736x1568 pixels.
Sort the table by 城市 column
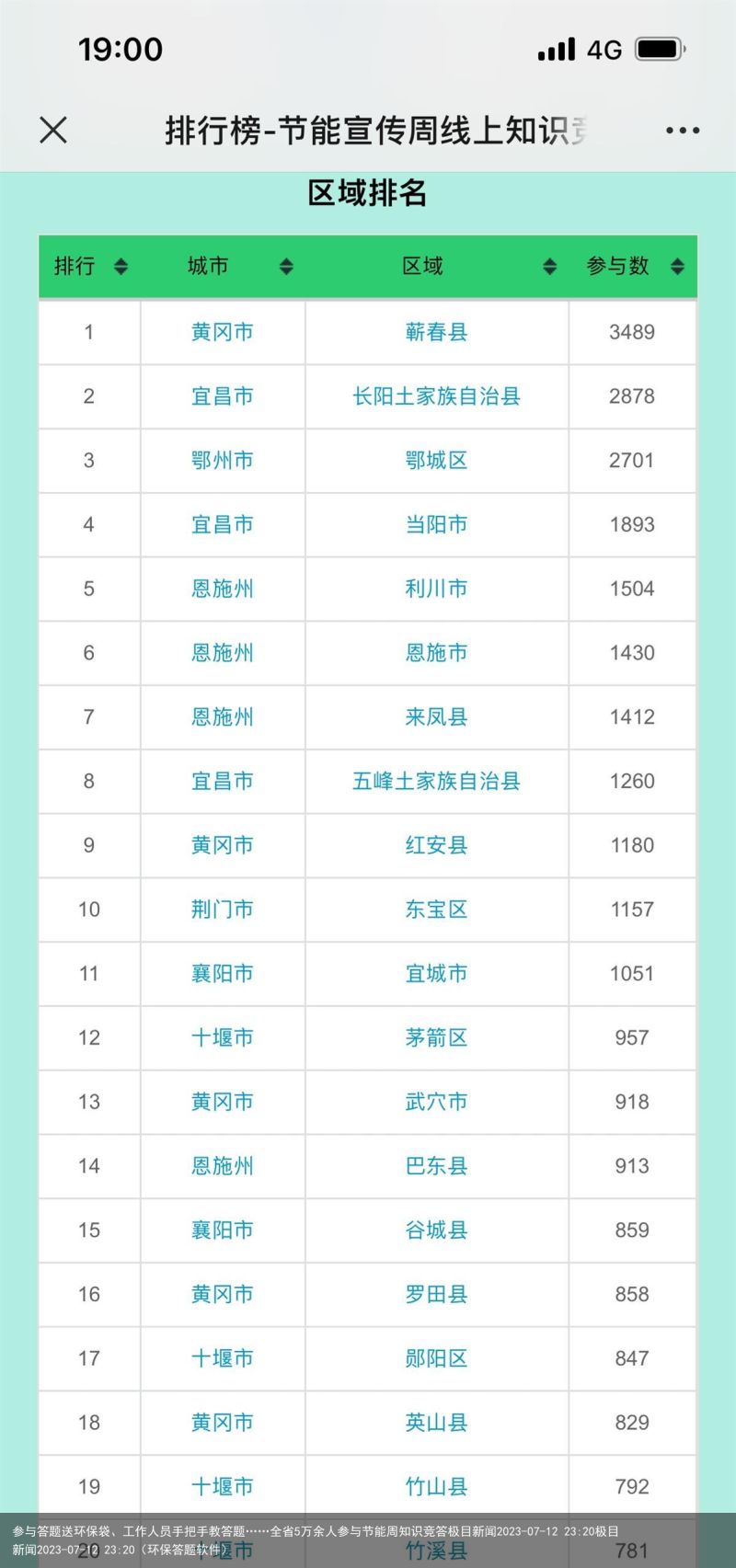tap(286, 267)
